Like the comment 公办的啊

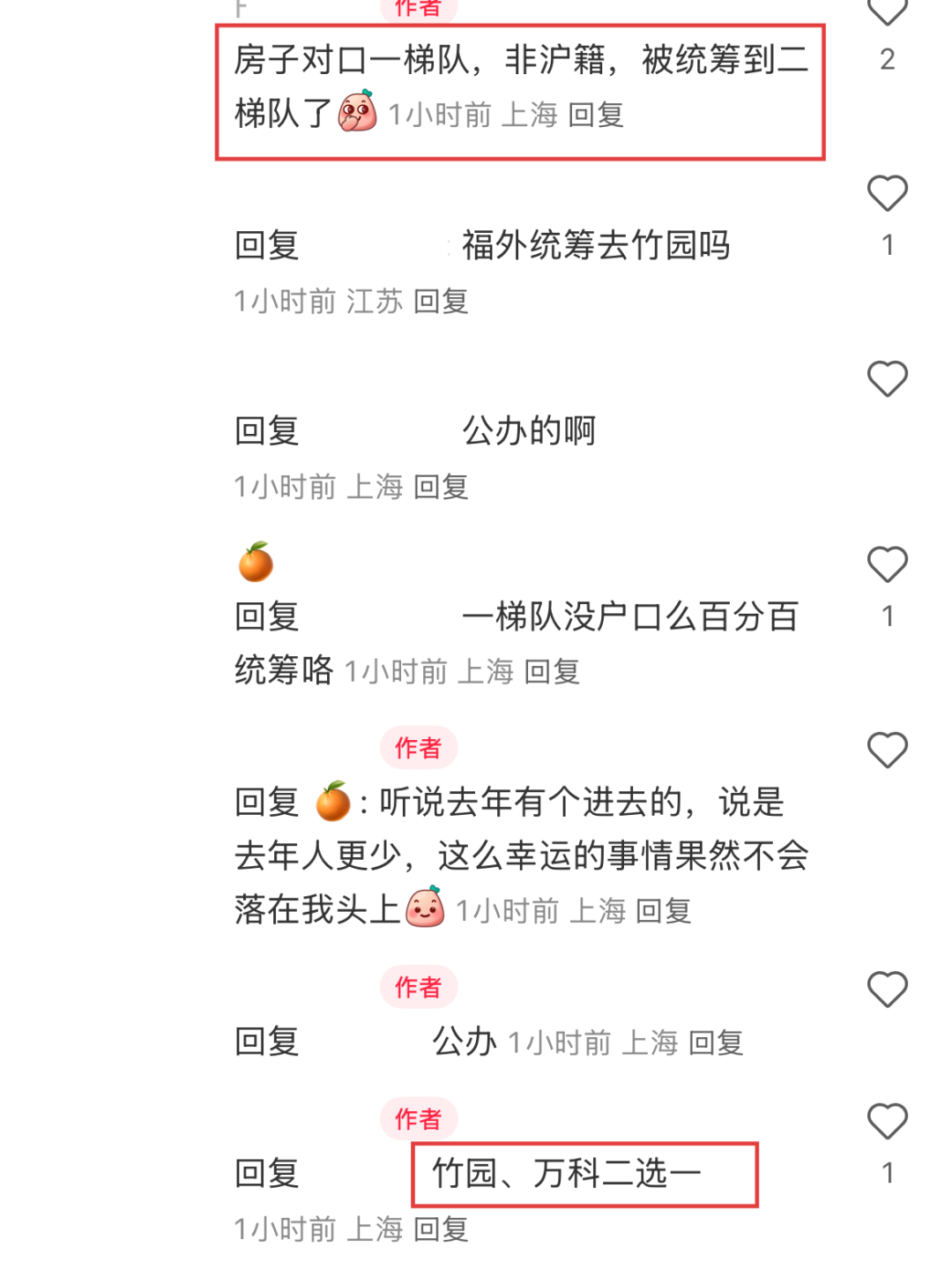pyautogui.click(x=887, y=379)
